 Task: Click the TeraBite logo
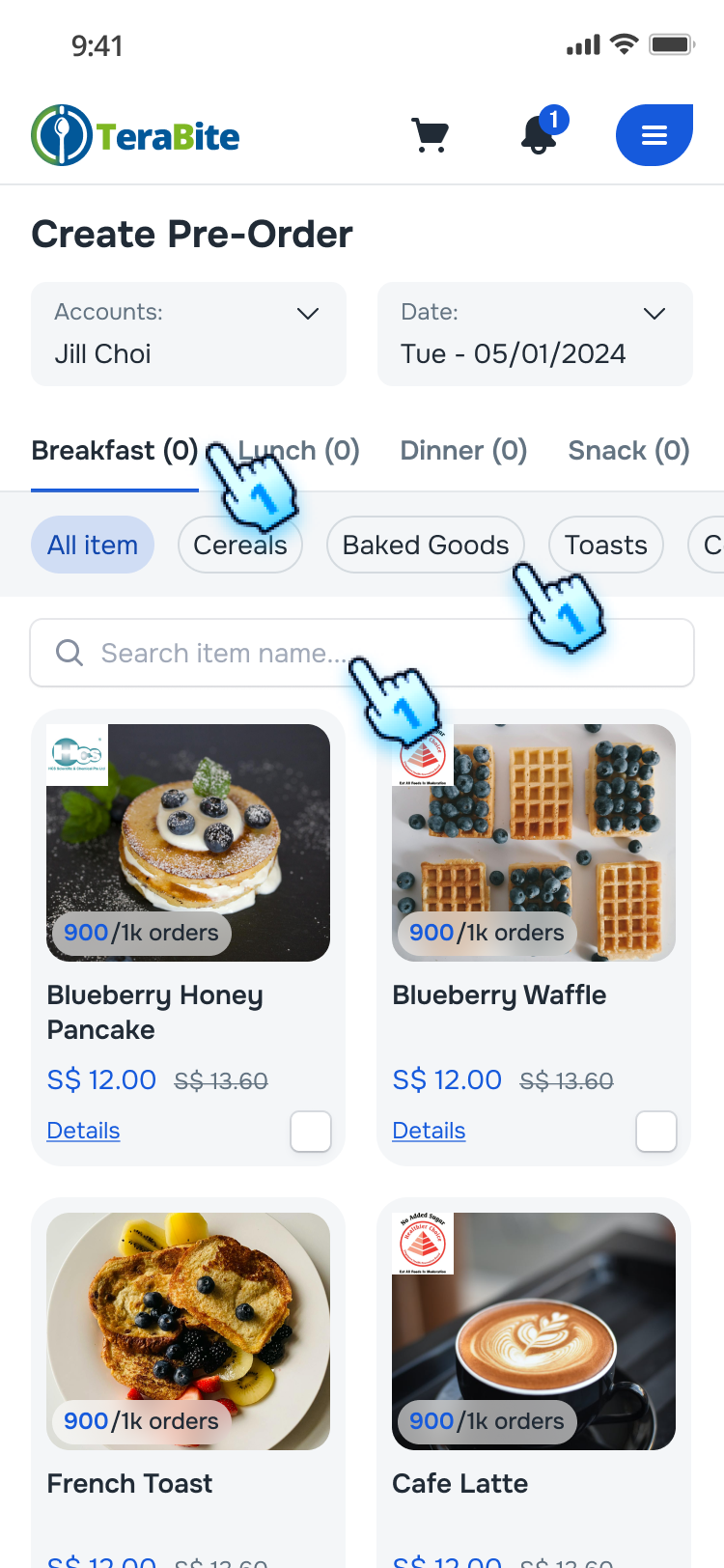135,135
